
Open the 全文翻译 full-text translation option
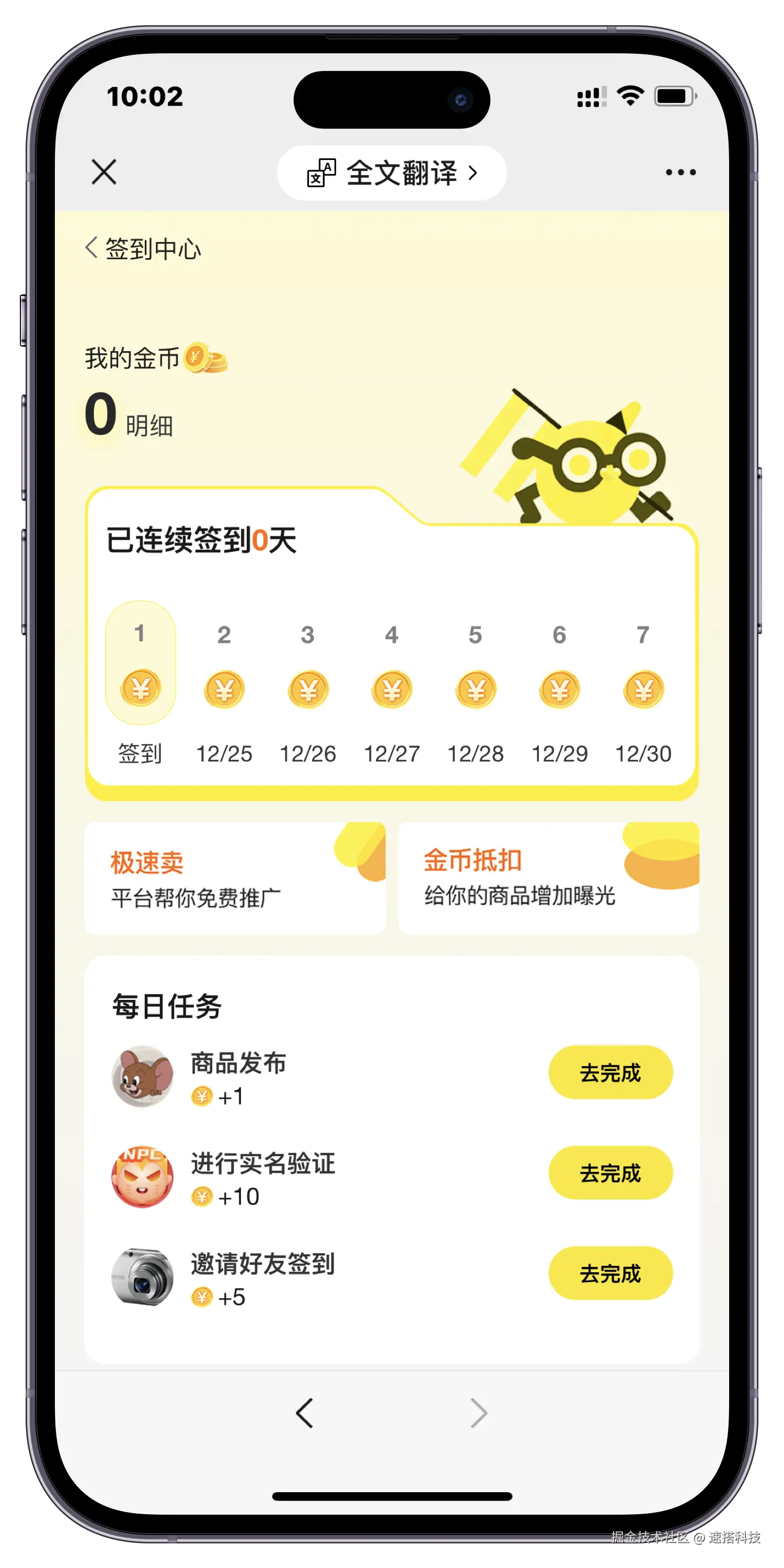391,173
